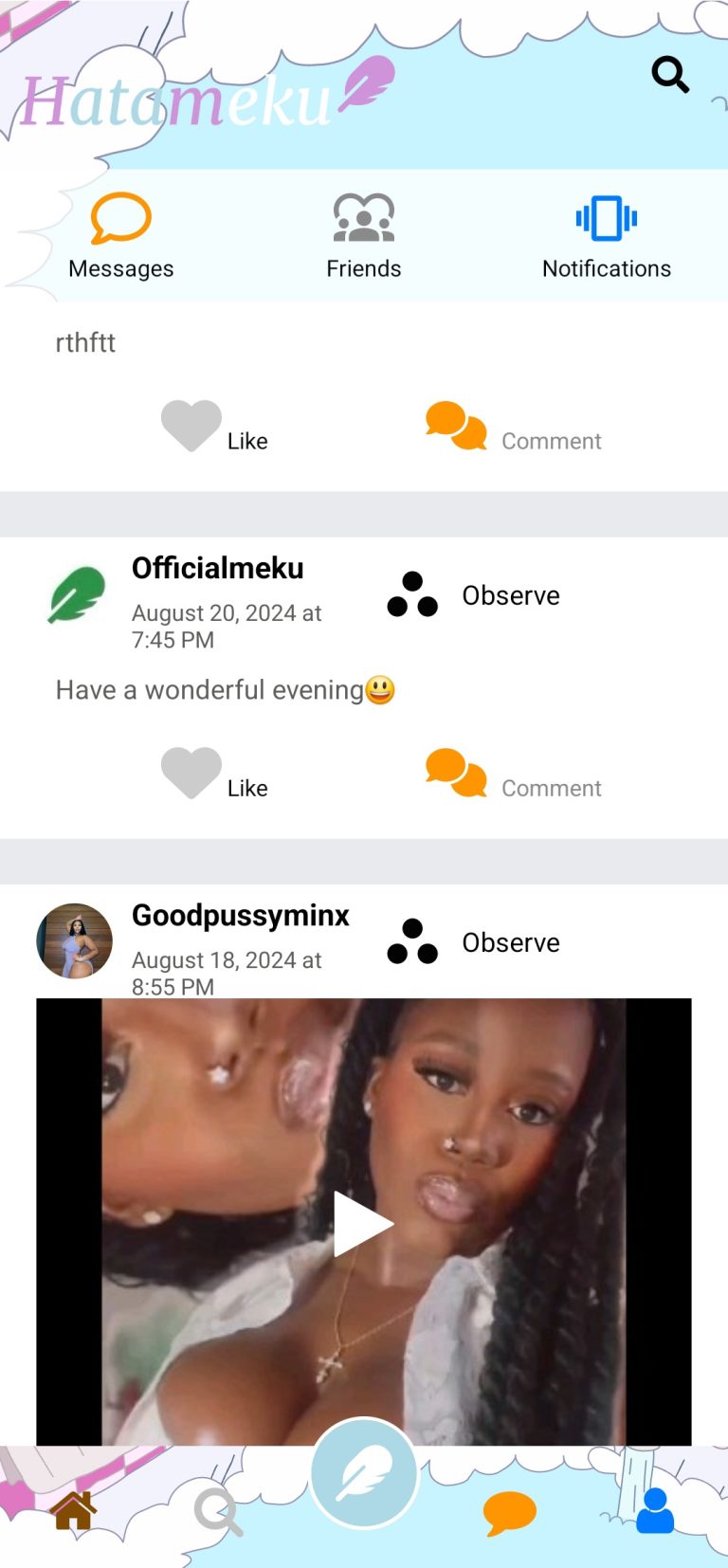
Task: Open the chat bubble tab in bottom bar
Action: tap(509, 1511)
